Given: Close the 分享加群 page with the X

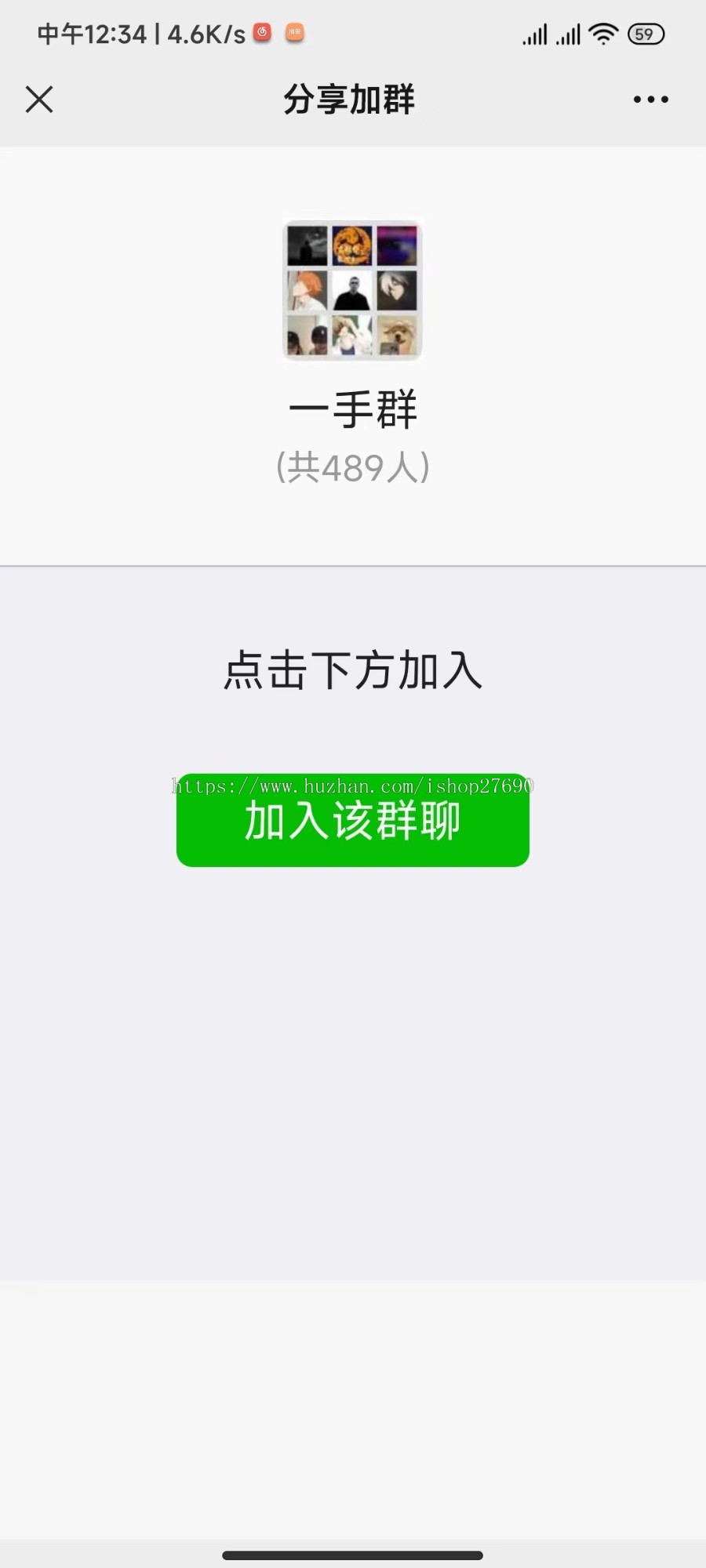Looking at the screenshot, I should click(37, 100).
